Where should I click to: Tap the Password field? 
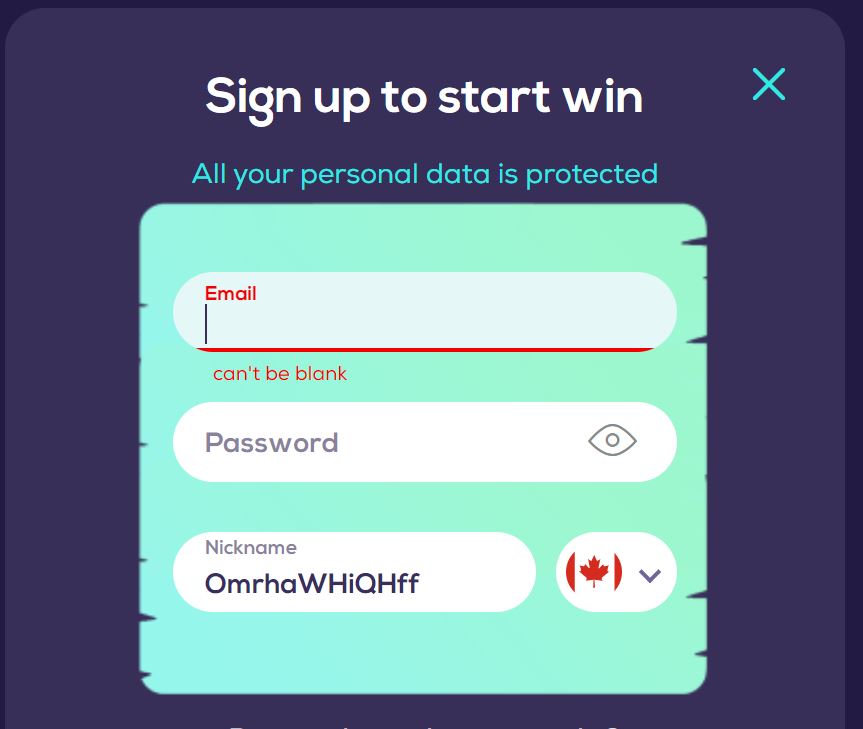(380, 442)
